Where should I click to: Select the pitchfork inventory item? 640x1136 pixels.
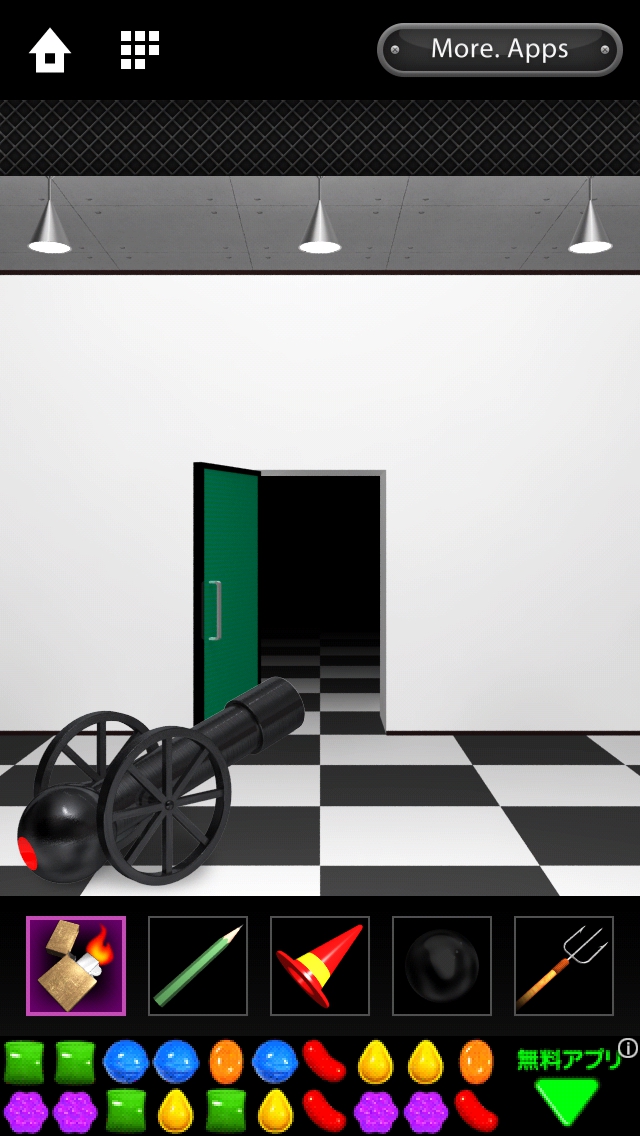coord(564,966)
